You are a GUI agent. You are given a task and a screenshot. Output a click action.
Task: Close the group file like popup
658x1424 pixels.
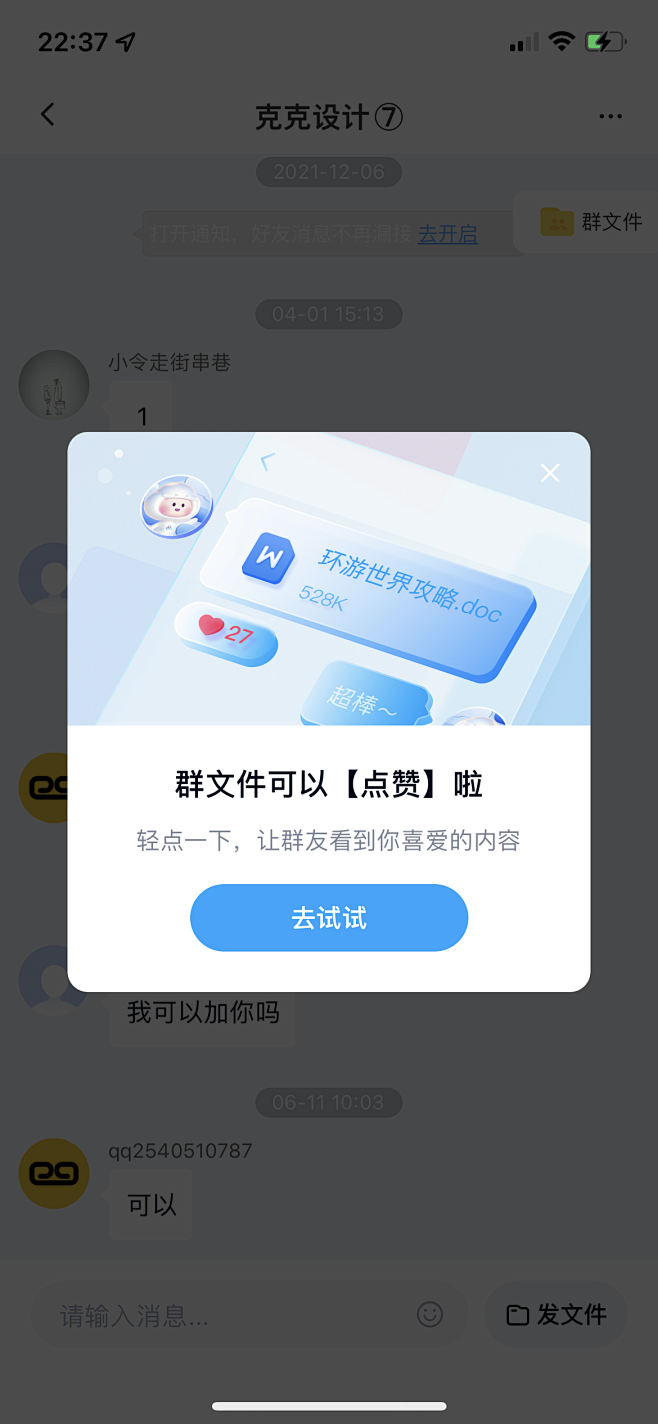pyautogui.click(x=550, y=473)
